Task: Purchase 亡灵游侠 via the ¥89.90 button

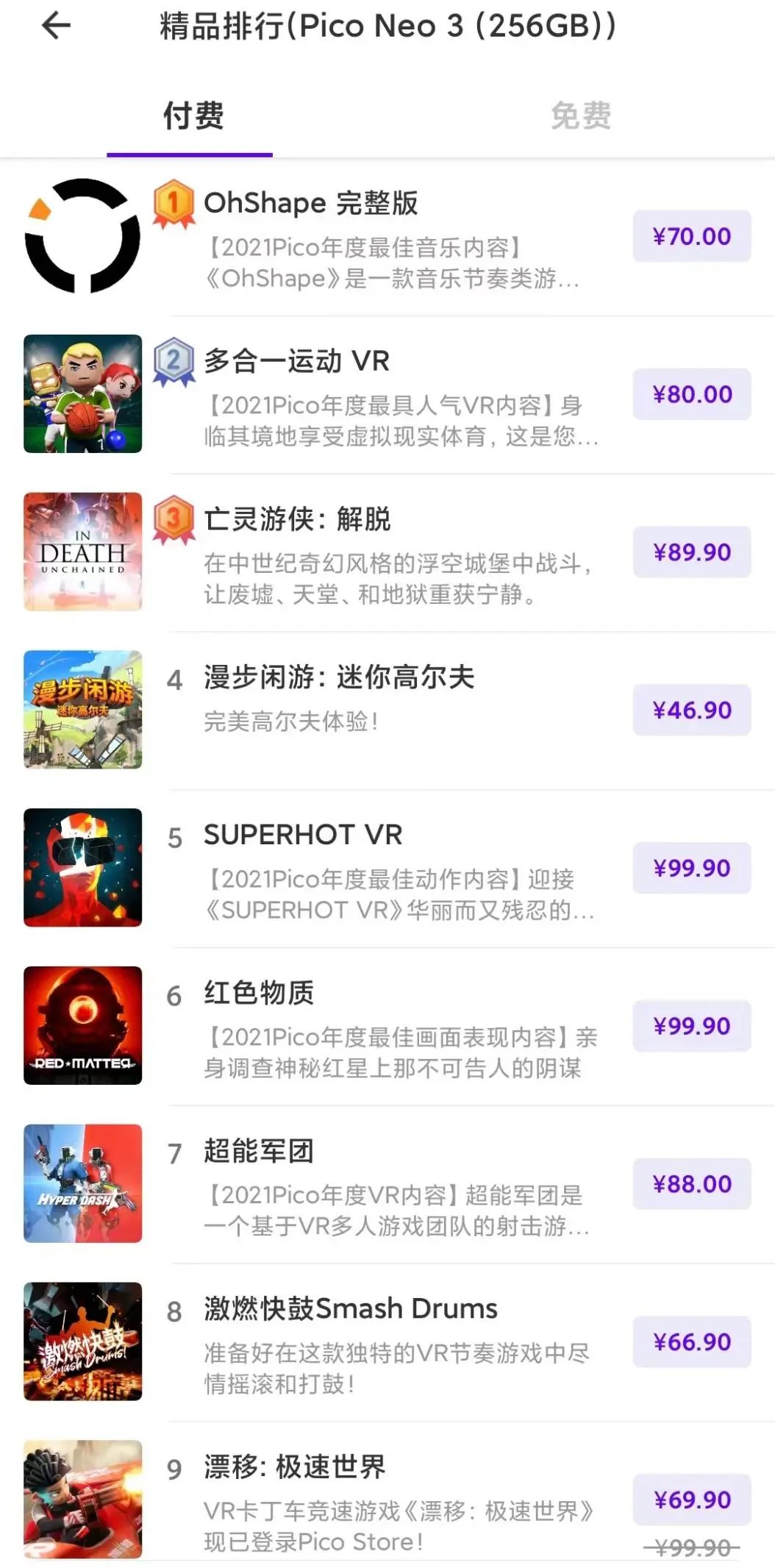Action: tap(691, 552)
